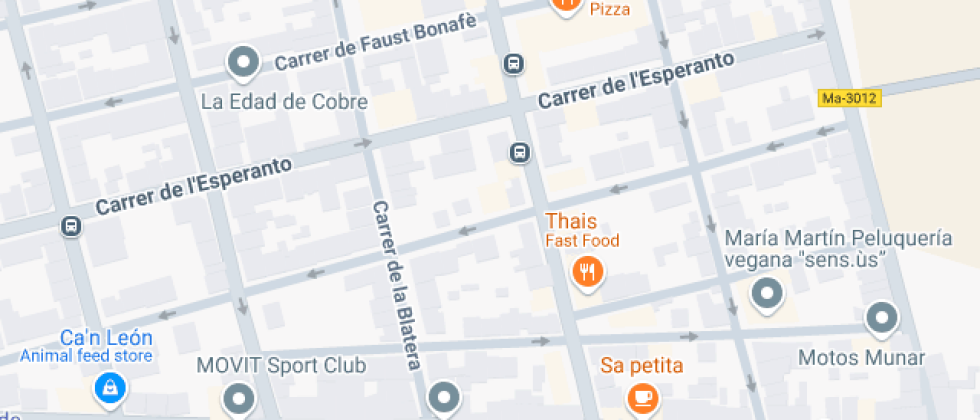Select the MOVIT Sport Club marker
Image resolution: width=980 pixels, height=420 pixels.
point(239,399)
